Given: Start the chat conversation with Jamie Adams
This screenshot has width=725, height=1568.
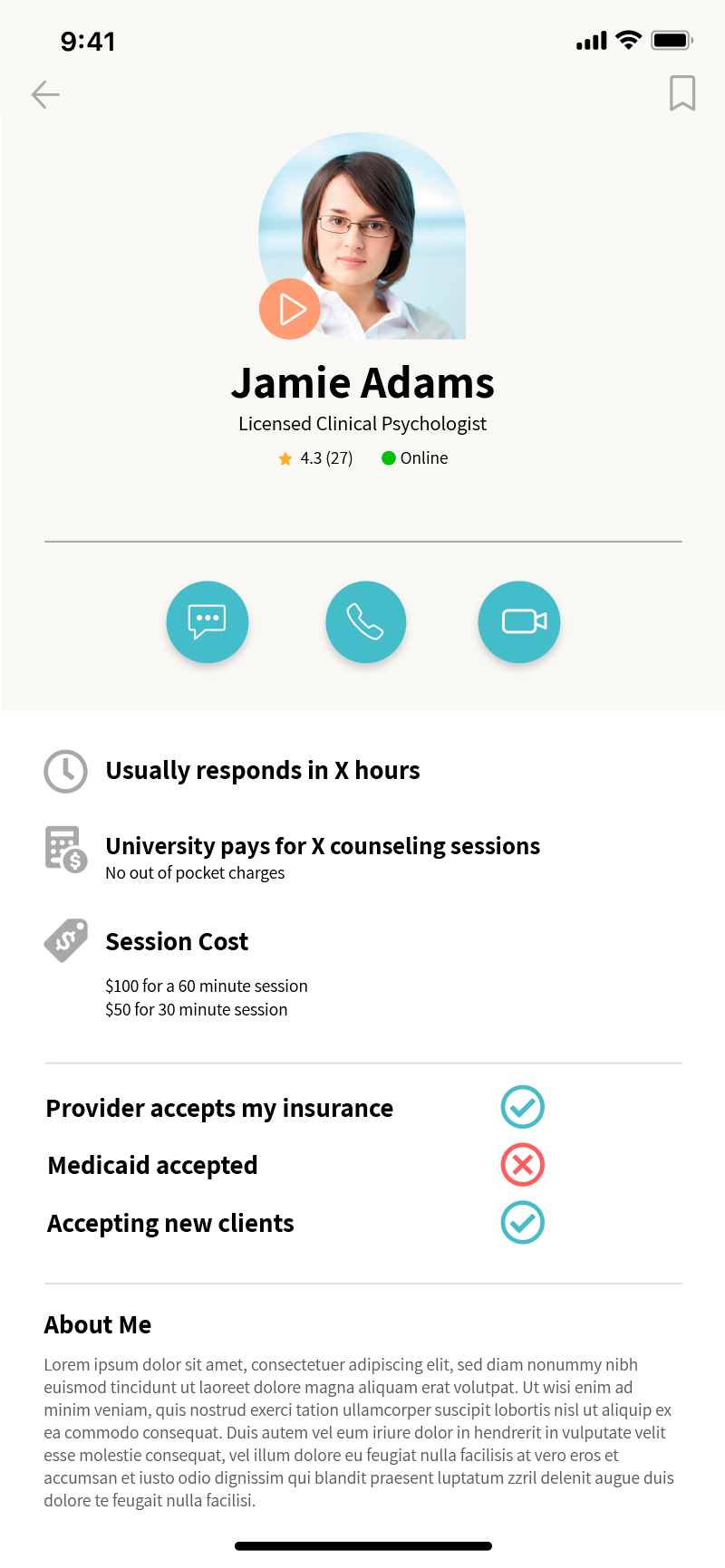Looking at the screenshot, I should [x=208, y=622].
